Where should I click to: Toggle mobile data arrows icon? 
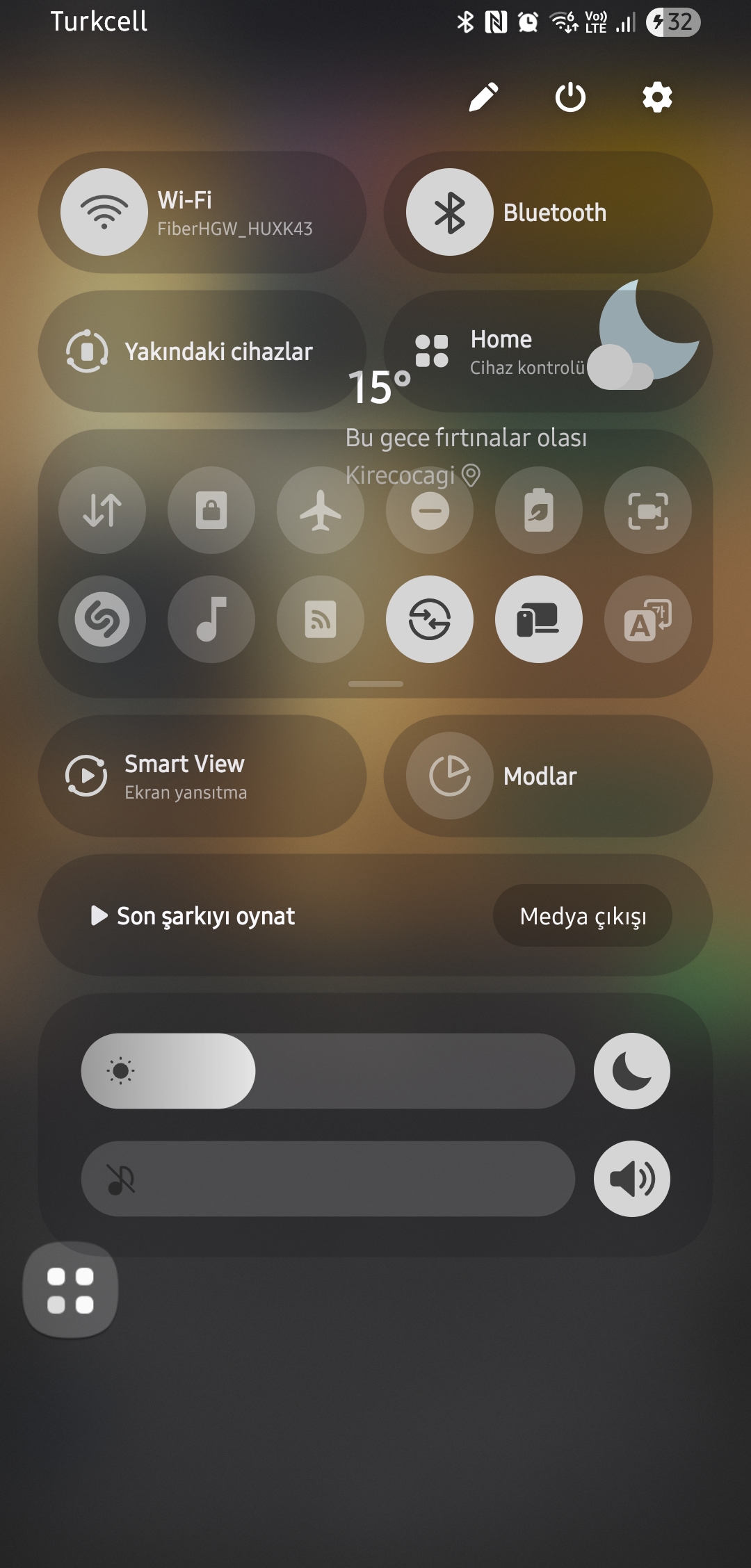click(102, 510)
